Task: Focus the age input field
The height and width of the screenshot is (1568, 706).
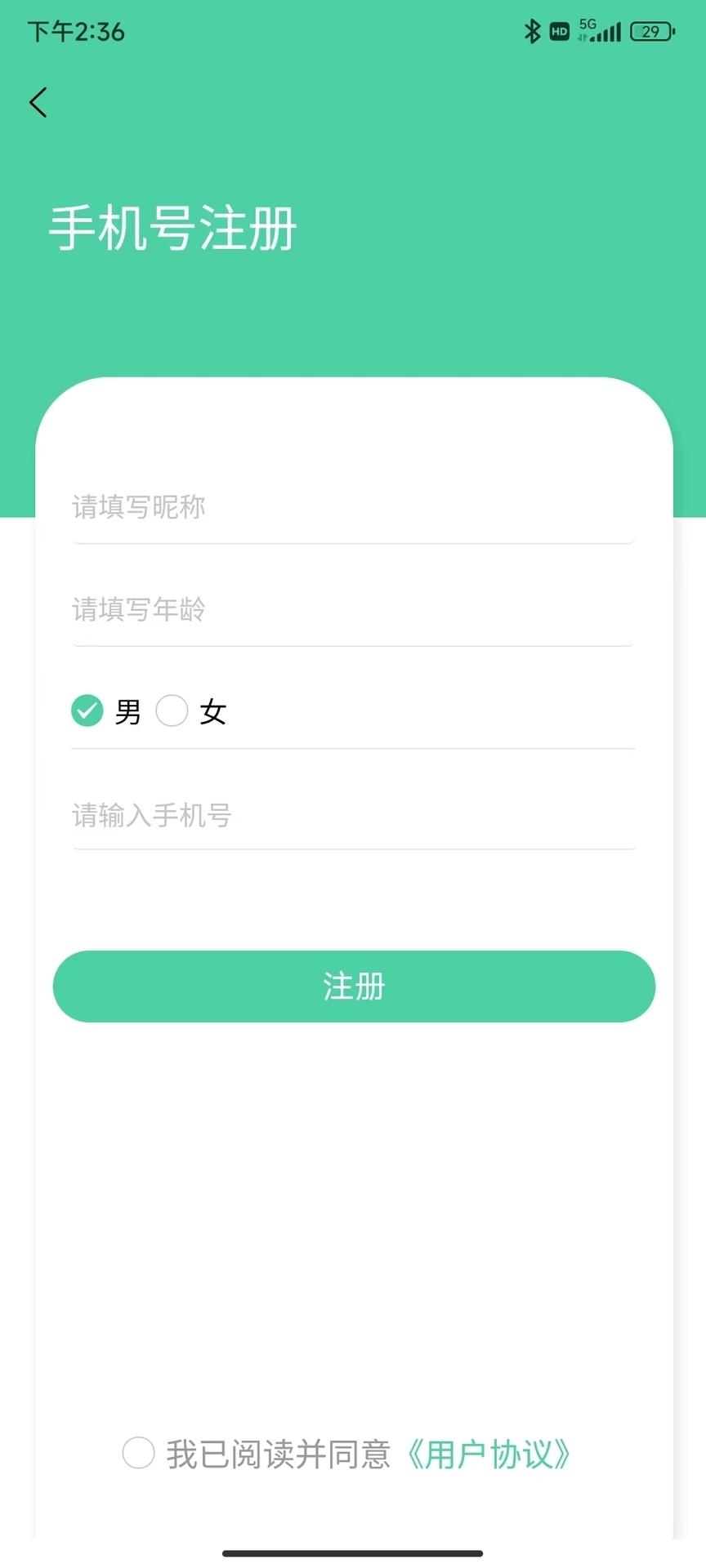Action: point(353,609)
